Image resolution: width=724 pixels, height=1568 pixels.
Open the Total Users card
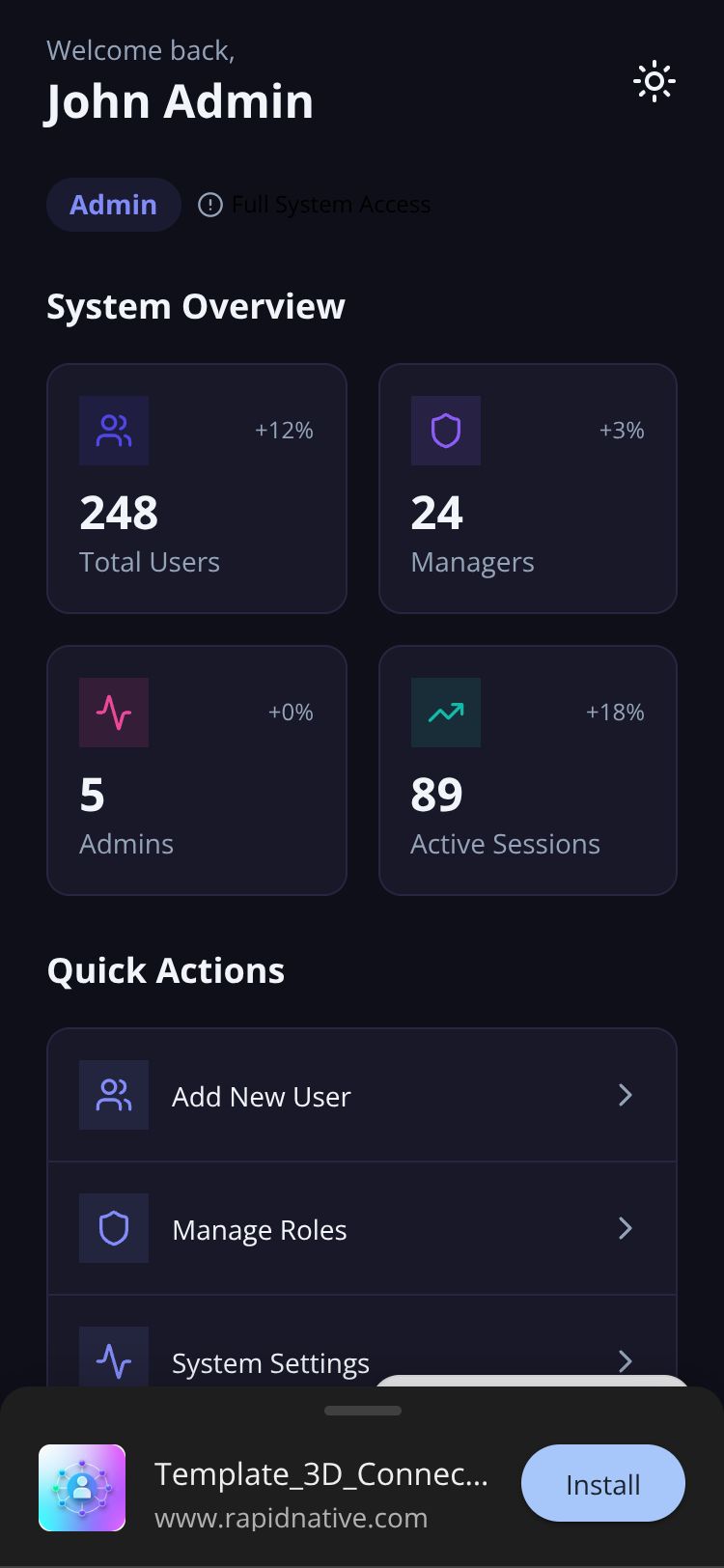tap(196, 489)
